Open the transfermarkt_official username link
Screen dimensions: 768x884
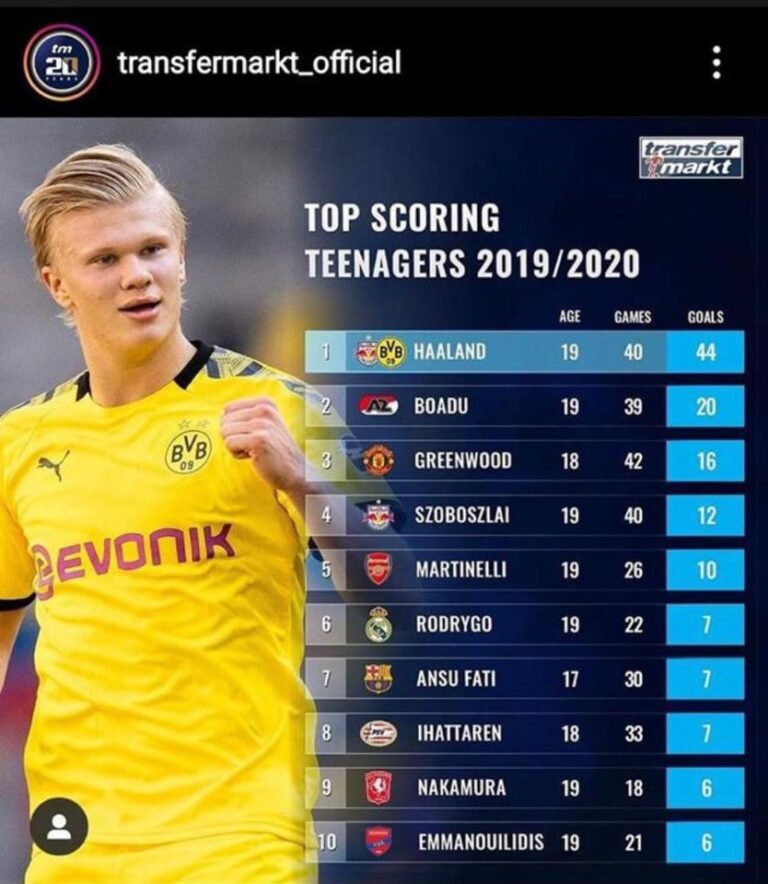point(259,63)
